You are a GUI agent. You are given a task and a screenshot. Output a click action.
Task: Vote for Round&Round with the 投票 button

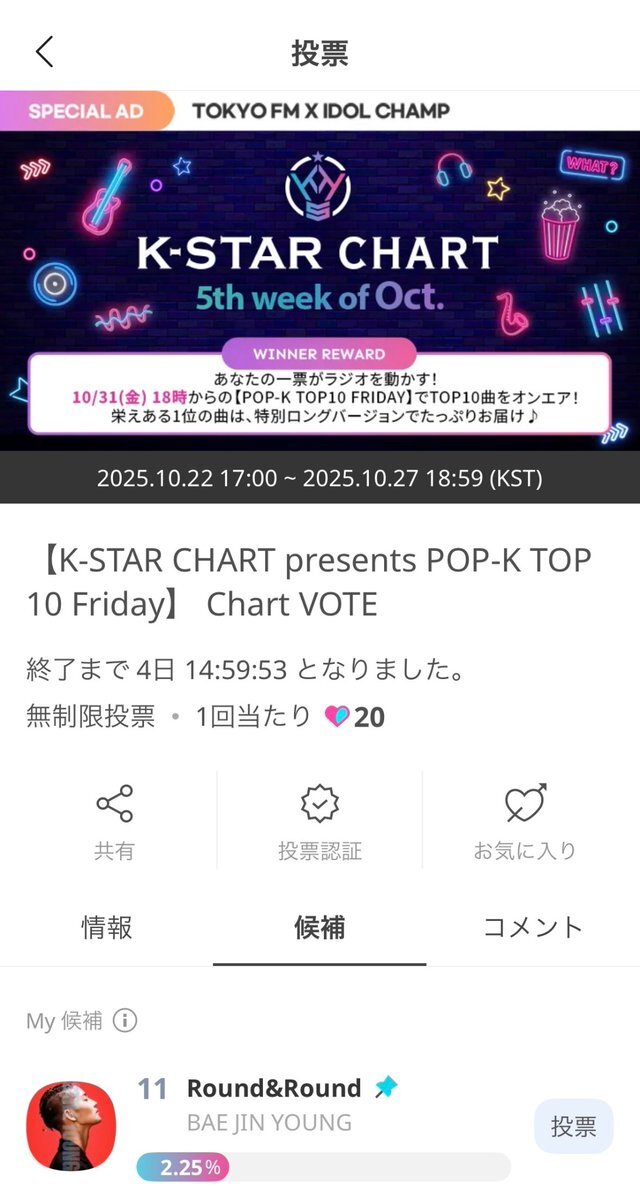coord(573,1127)
